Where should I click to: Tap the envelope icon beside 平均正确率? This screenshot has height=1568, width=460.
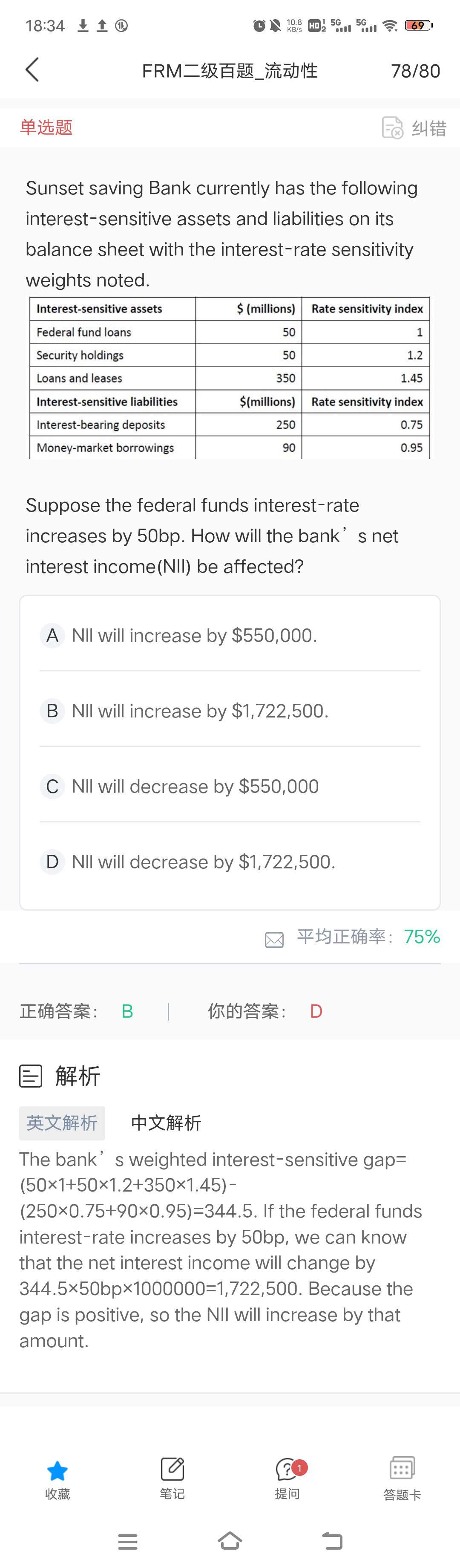274,940
